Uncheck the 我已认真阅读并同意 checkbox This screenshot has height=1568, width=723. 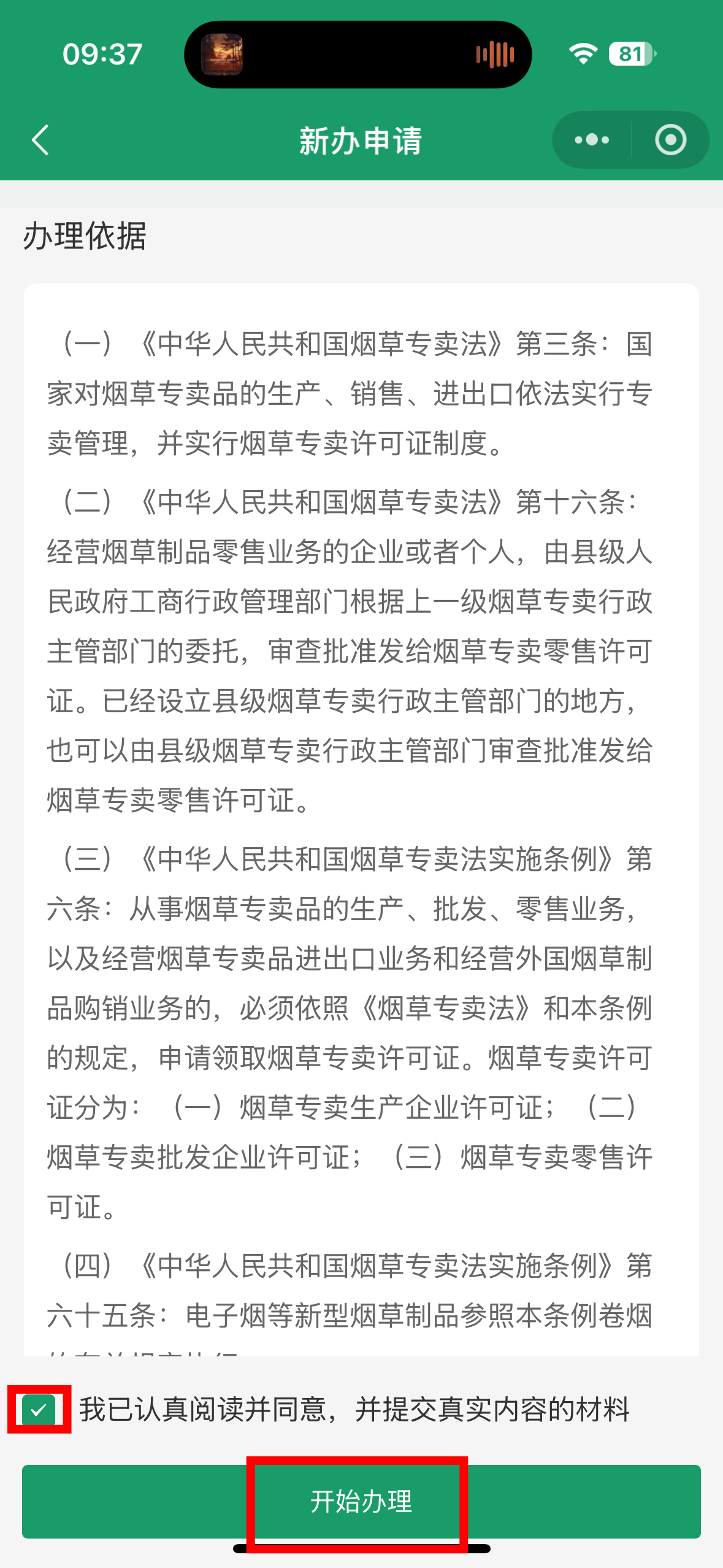(x=39, y=1410)
